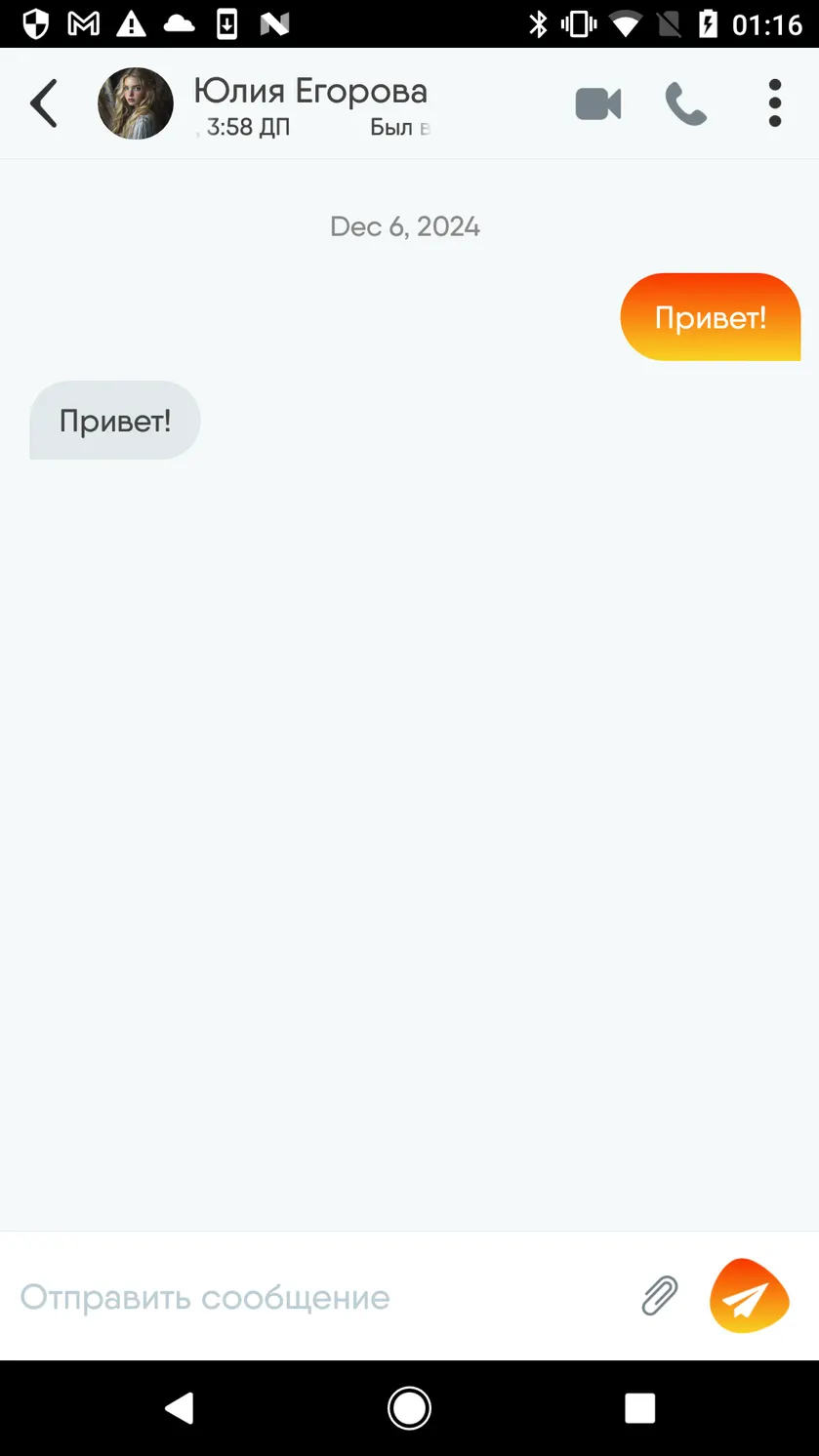Open the system recent apps view

click(x=639, y=1408)
